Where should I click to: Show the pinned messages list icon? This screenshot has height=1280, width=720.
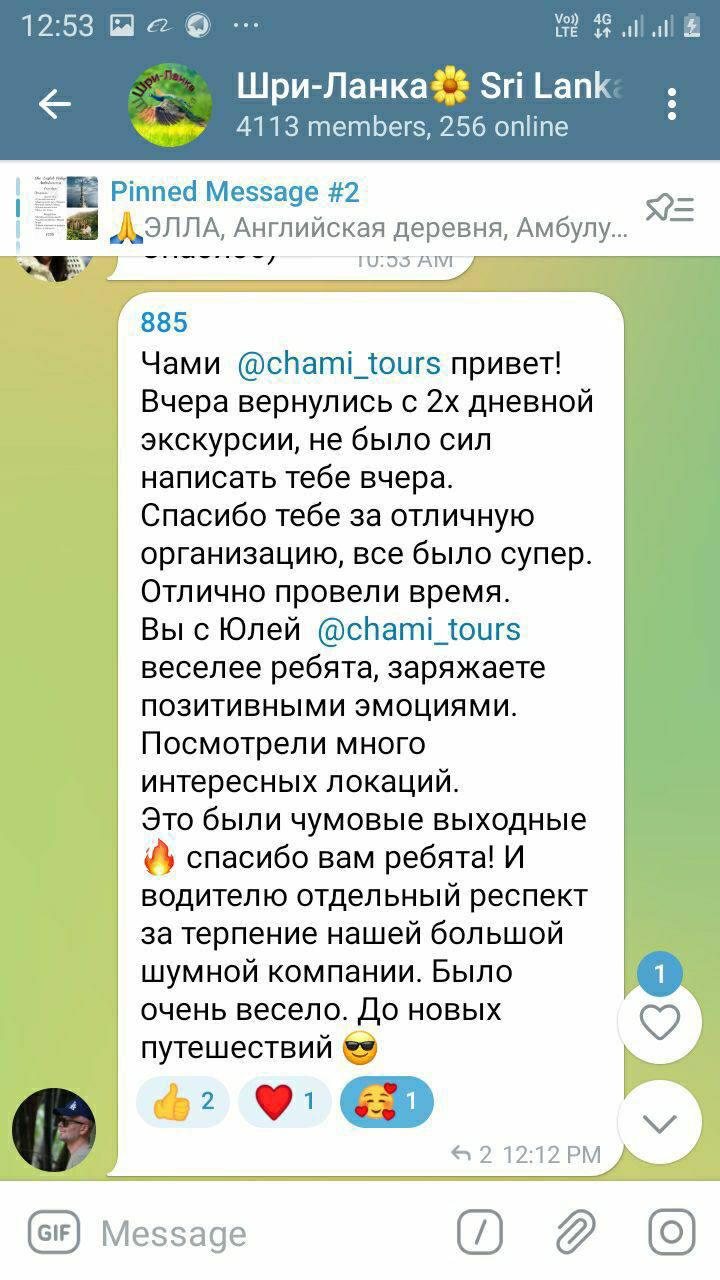coord(669,209)
